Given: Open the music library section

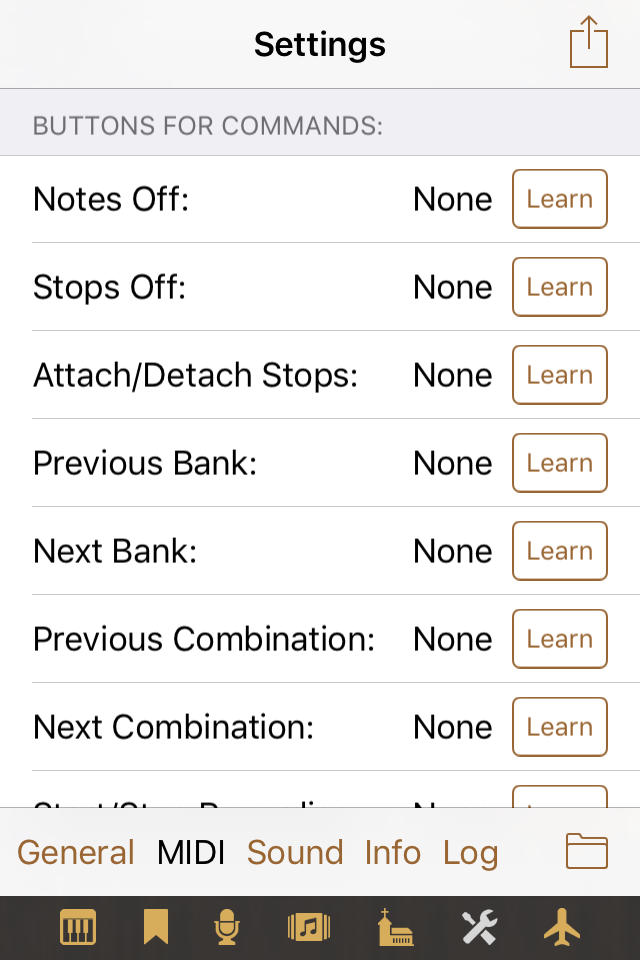Looking at the screenshot, I should (x=309, y=928).
